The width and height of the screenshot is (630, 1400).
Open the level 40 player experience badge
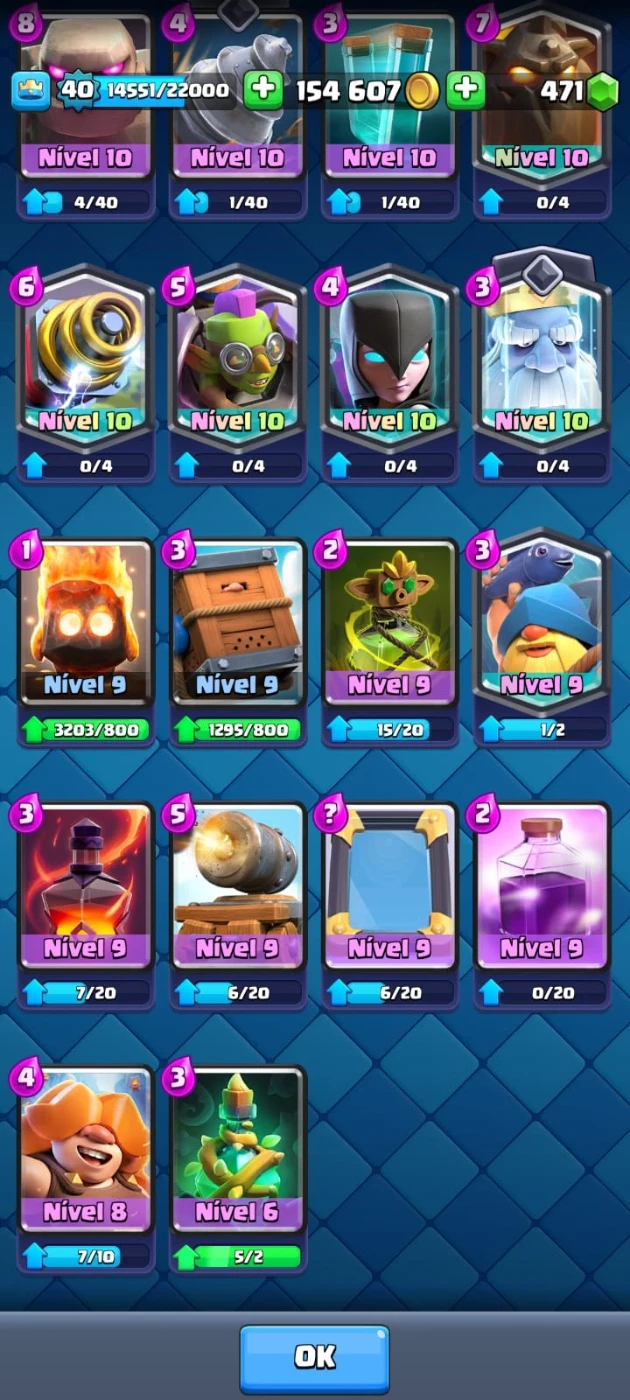click(76, 91)
